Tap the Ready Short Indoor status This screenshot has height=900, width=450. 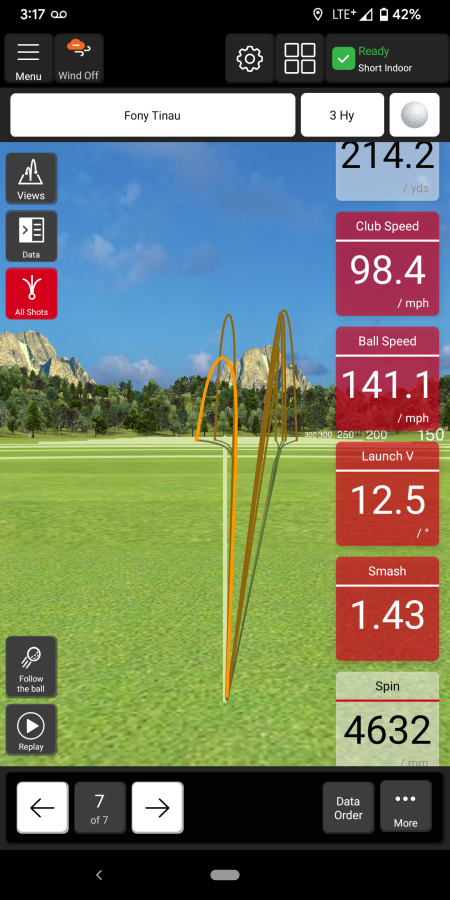pos(387,59)
